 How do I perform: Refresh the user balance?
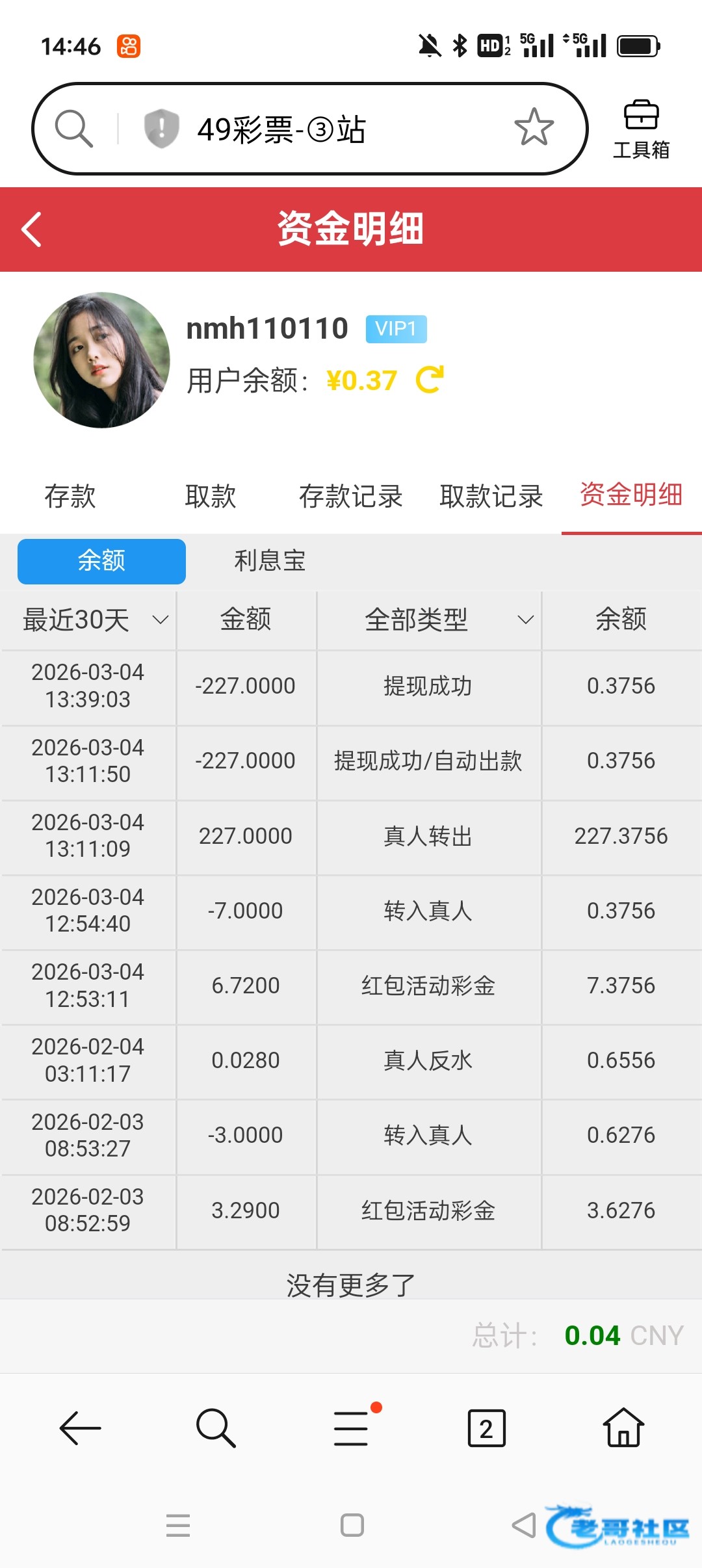[430, 380]
